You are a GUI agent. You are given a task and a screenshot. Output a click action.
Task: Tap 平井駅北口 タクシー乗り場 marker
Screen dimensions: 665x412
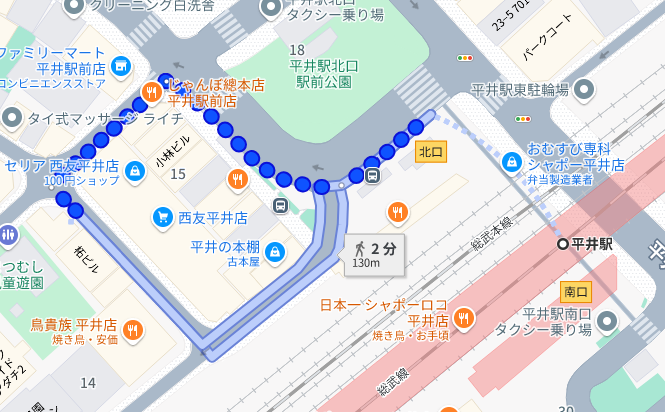coord(270,9)
